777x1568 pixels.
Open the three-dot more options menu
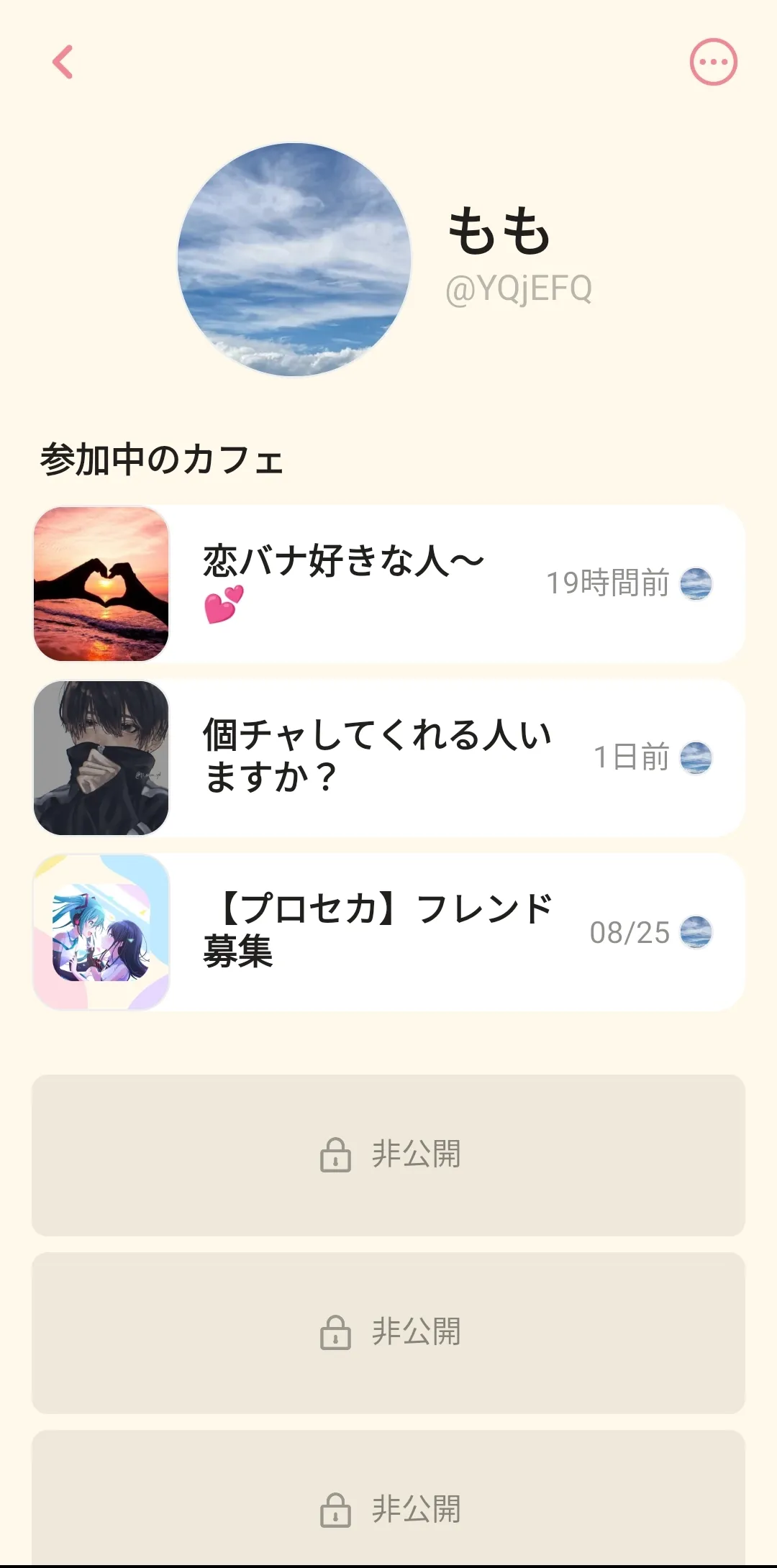coord(713,62)
